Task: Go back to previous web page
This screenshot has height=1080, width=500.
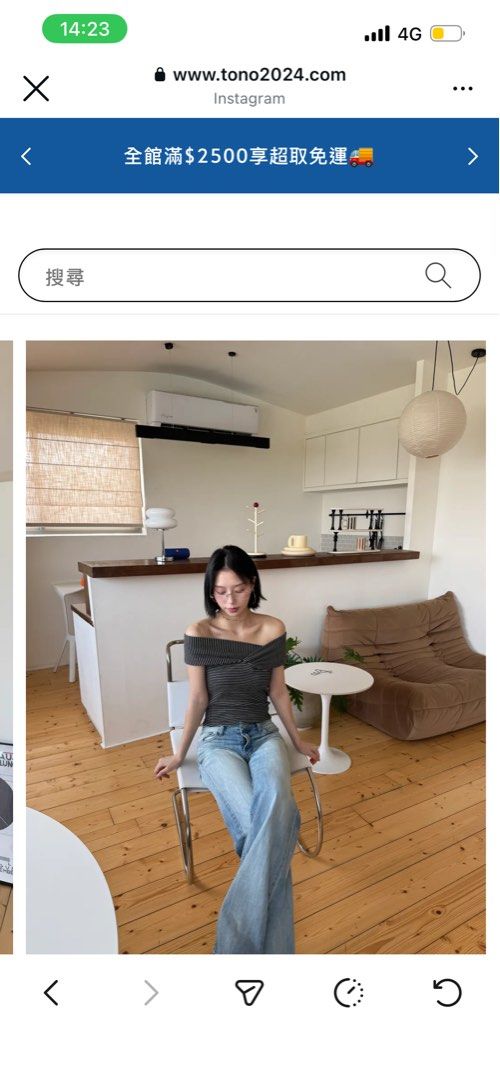Action: click(x=51, y=993)
